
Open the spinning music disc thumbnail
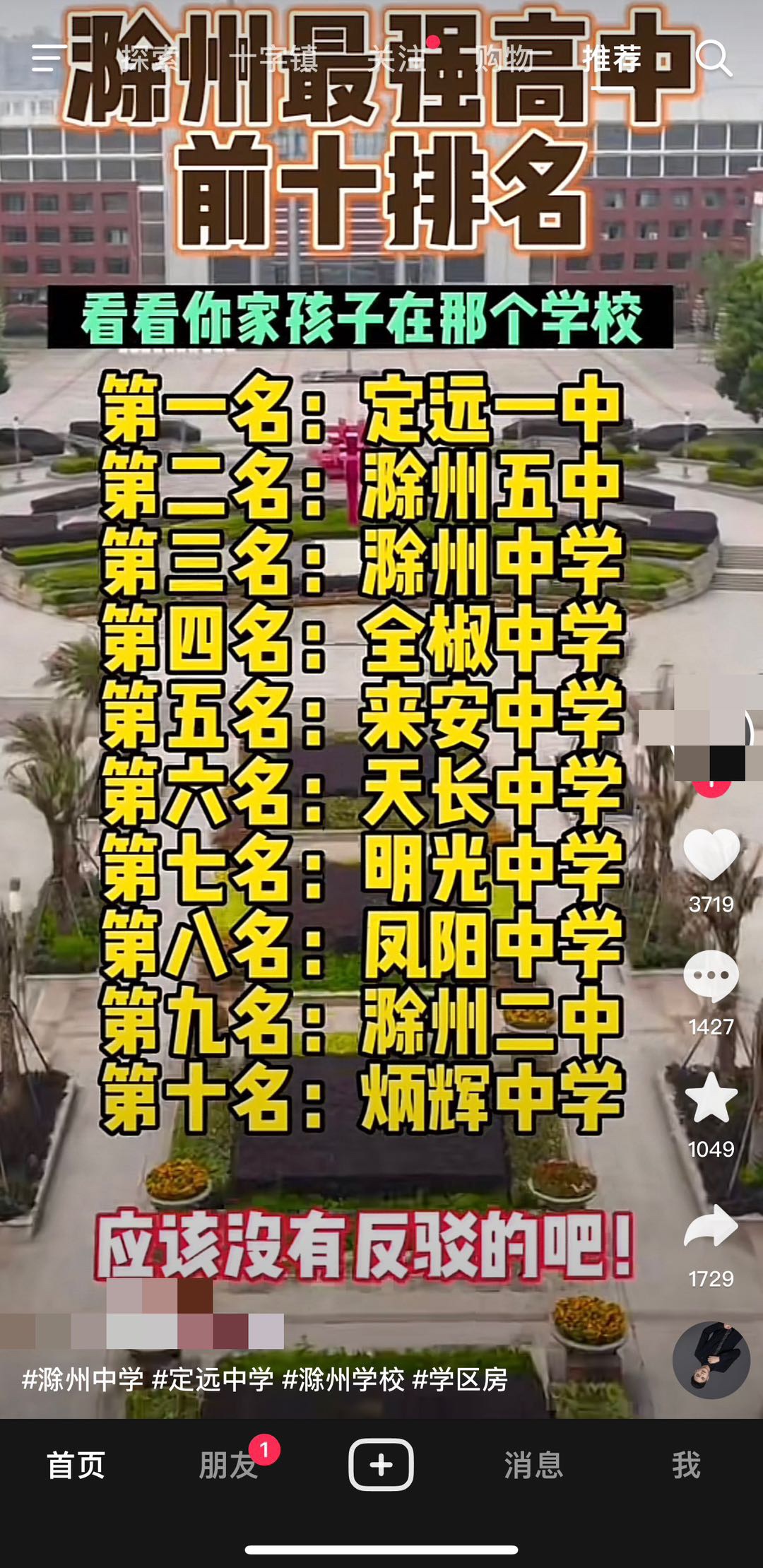pyautogui.click(x=711, y=1360)
